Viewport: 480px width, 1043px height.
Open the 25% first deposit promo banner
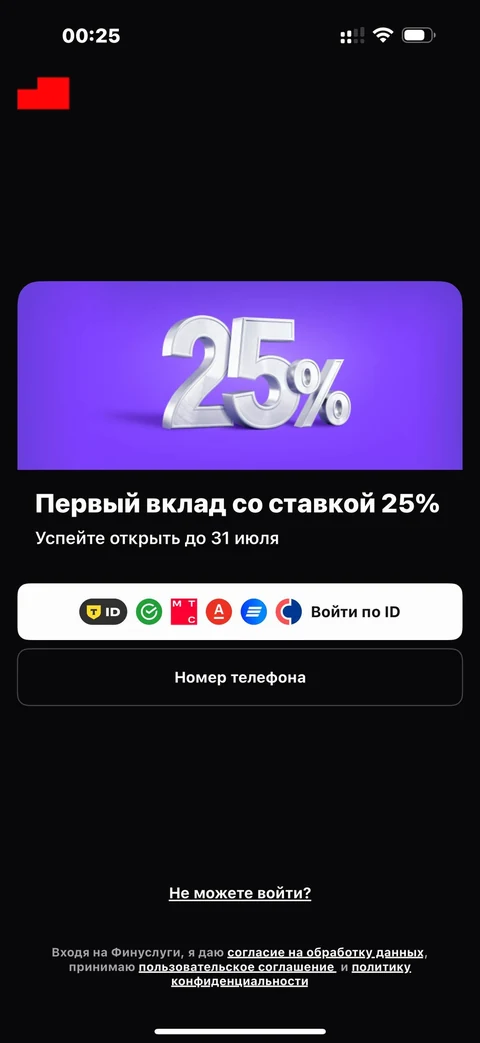pos(239,375)
